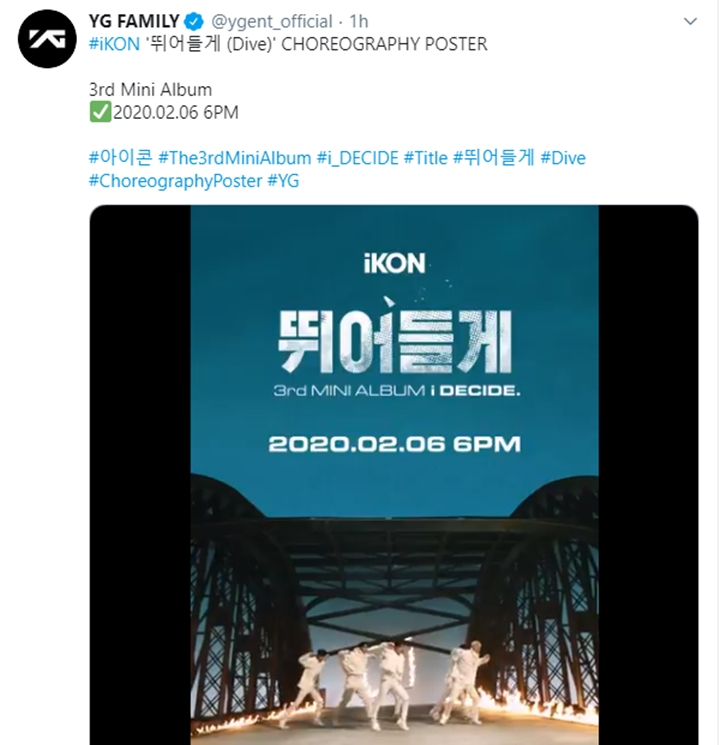This screenshot has width=720, height=745.
Task: Open the #Dive hashtag
Action: click(563, 158)
